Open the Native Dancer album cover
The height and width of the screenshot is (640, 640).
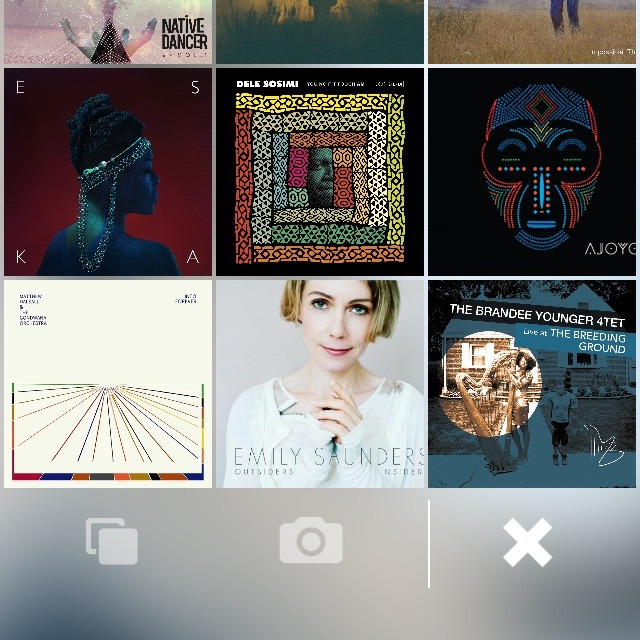click(x=108, y=32)
